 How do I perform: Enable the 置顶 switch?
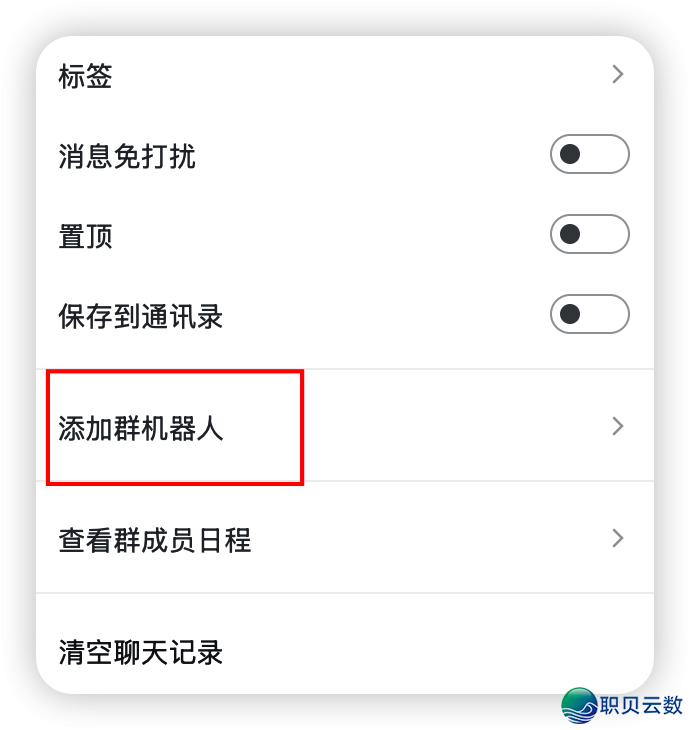pos(589,235)
